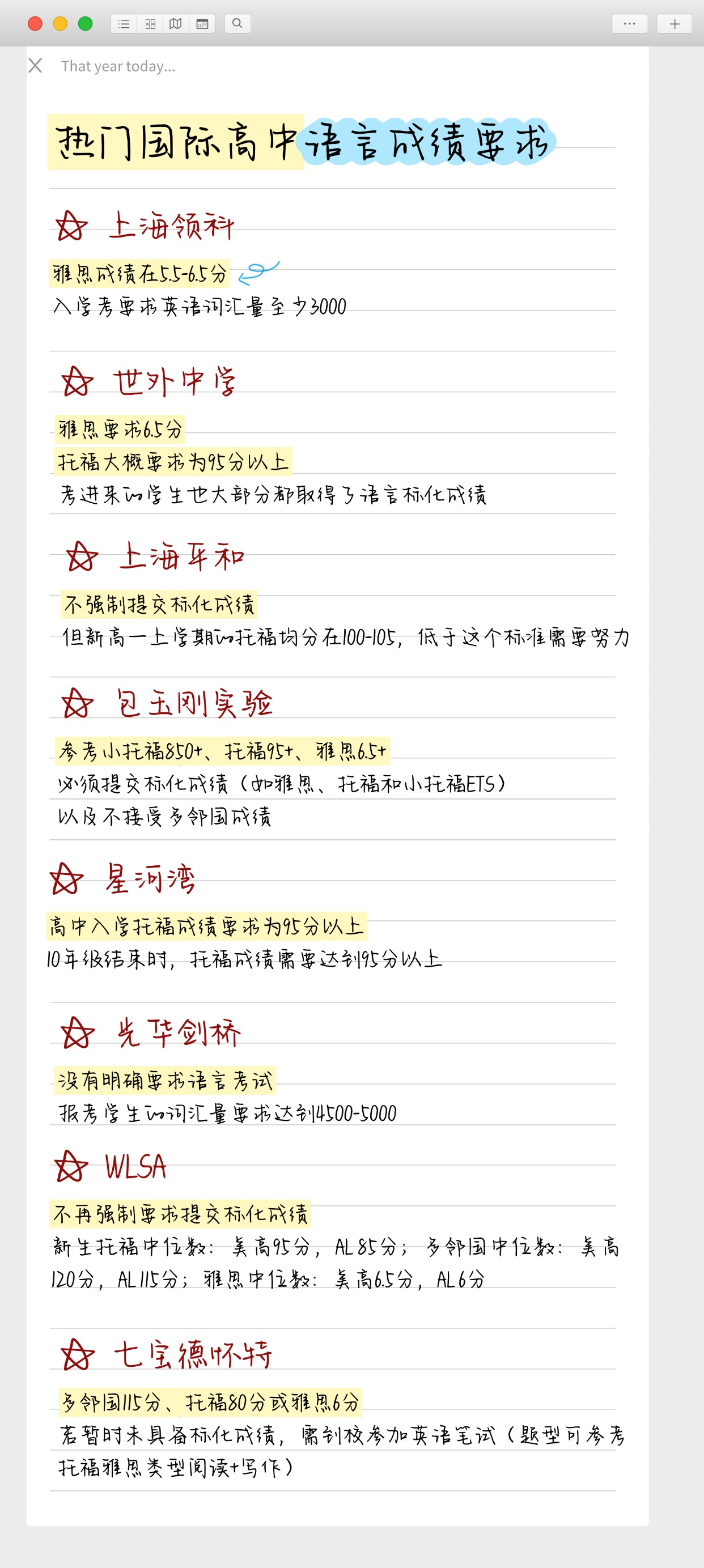Open search with the magnifier icon
Screen dimensions: 704x1568
point(238,24)
